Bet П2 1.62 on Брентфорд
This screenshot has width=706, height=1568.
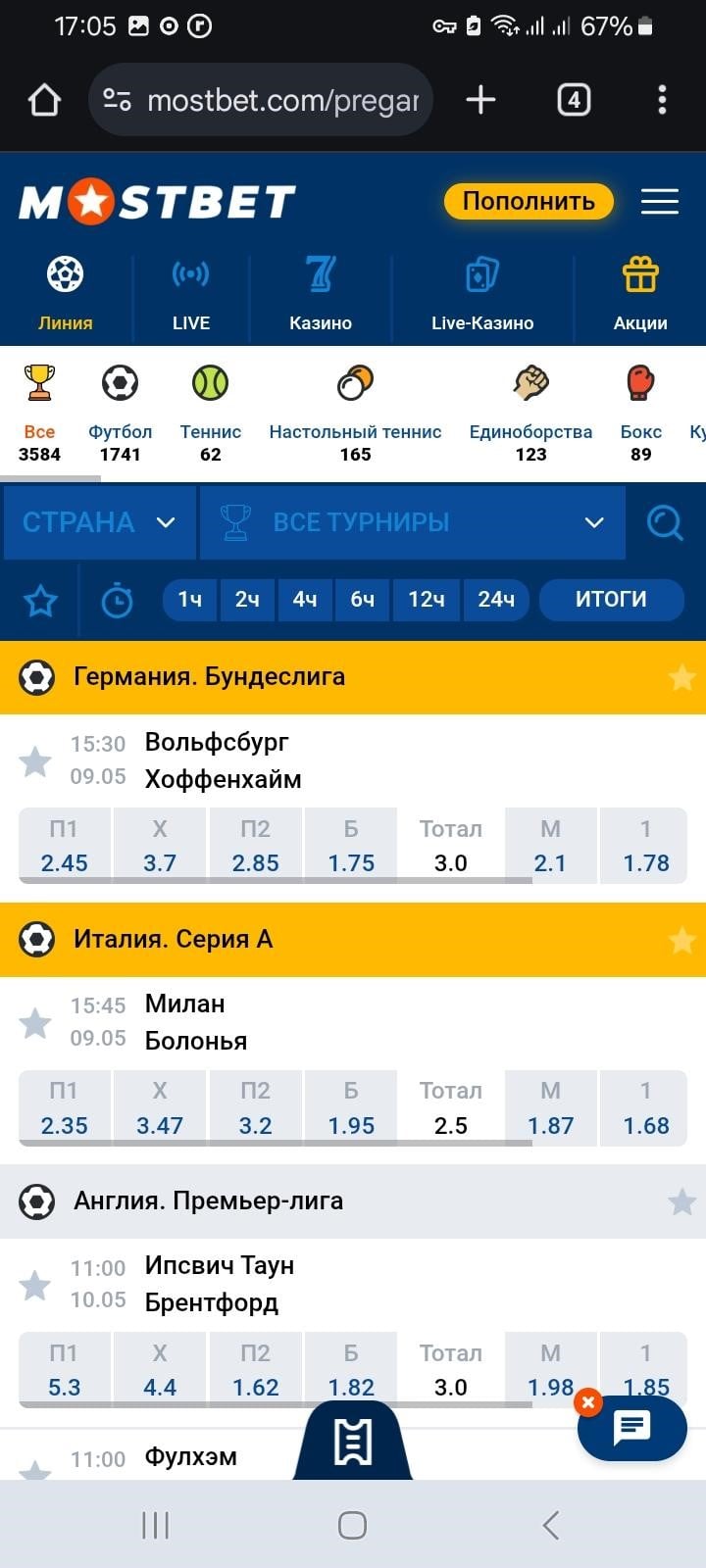point(255,1370)
